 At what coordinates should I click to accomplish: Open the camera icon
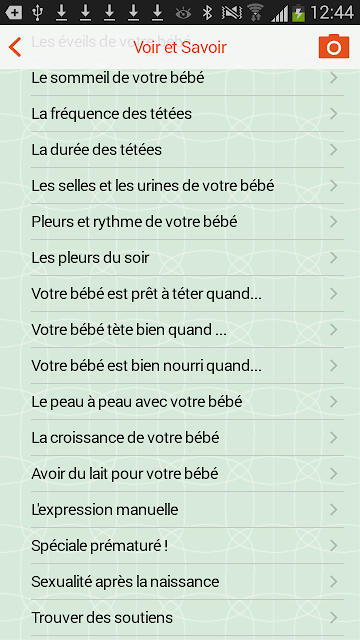333,47
